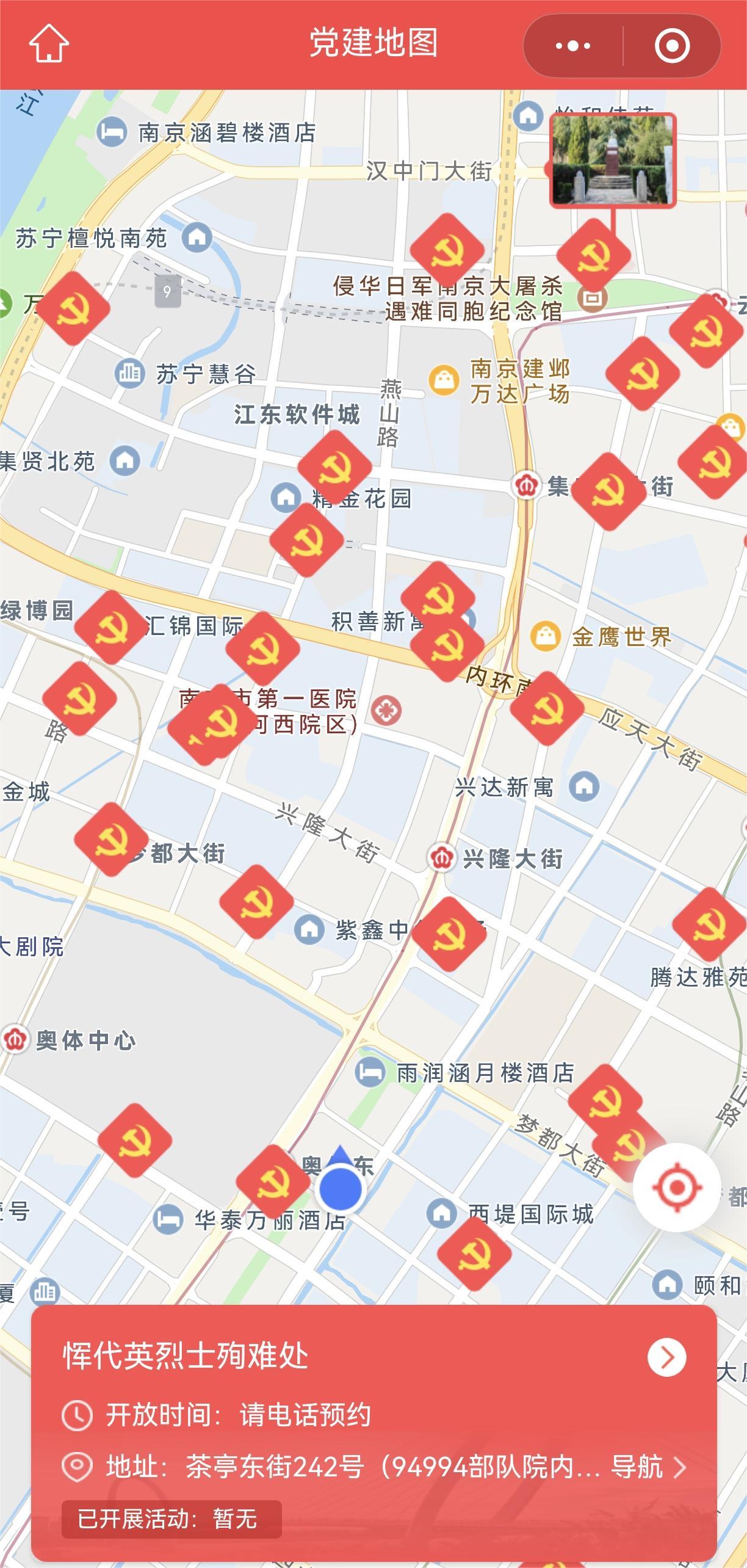Close the mini program
This screenshot has width=747, height=1568.
[x=672, y=45]
